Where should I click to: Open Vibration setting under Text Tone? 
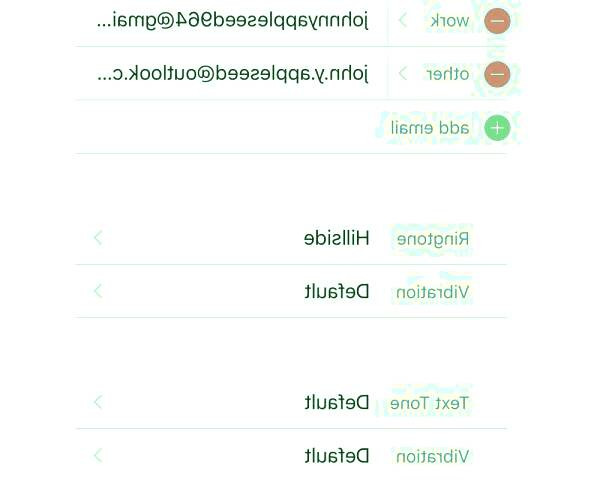(x=290, y=456)
